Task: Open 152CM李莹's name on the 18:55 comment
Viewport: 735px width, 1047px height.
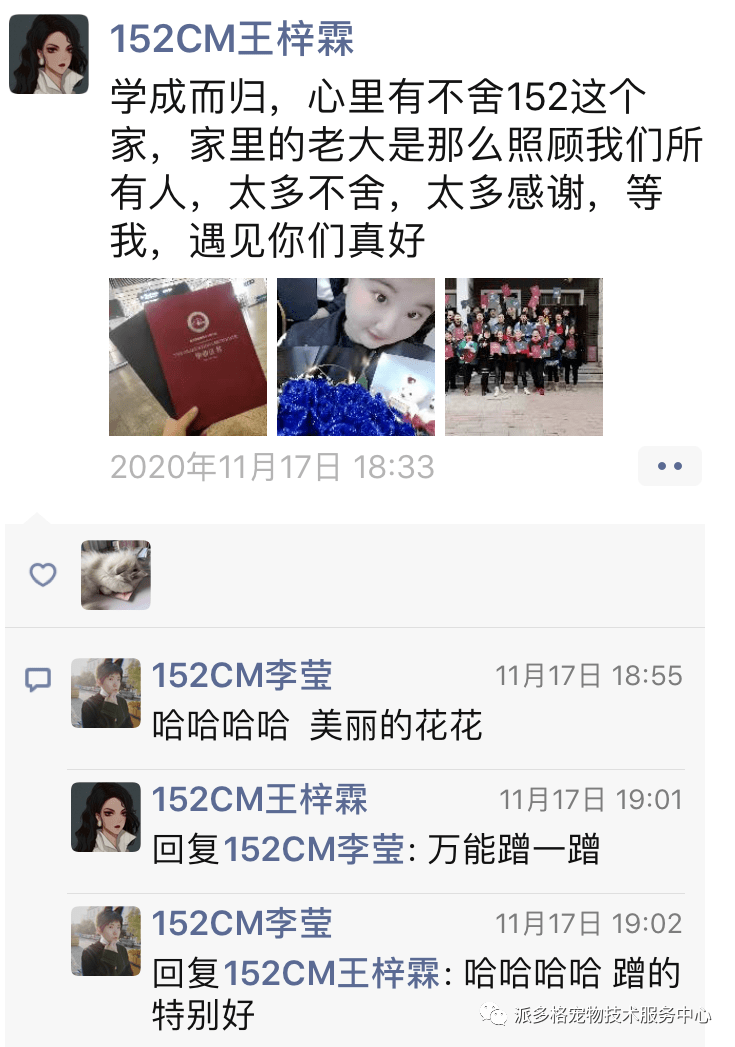Action: [242, 677]
